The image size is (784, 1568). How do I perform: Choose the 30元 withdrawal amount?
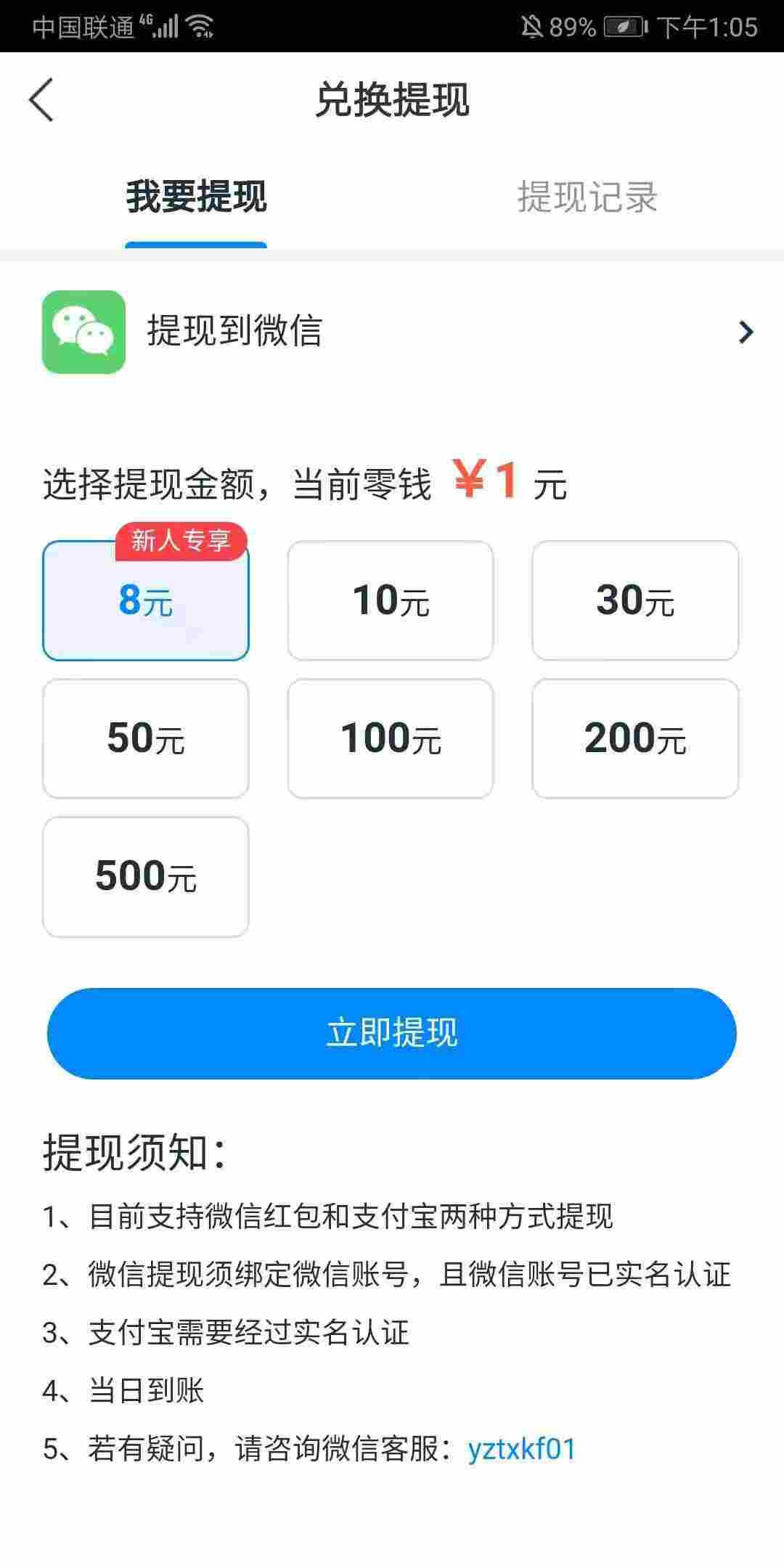635,601
